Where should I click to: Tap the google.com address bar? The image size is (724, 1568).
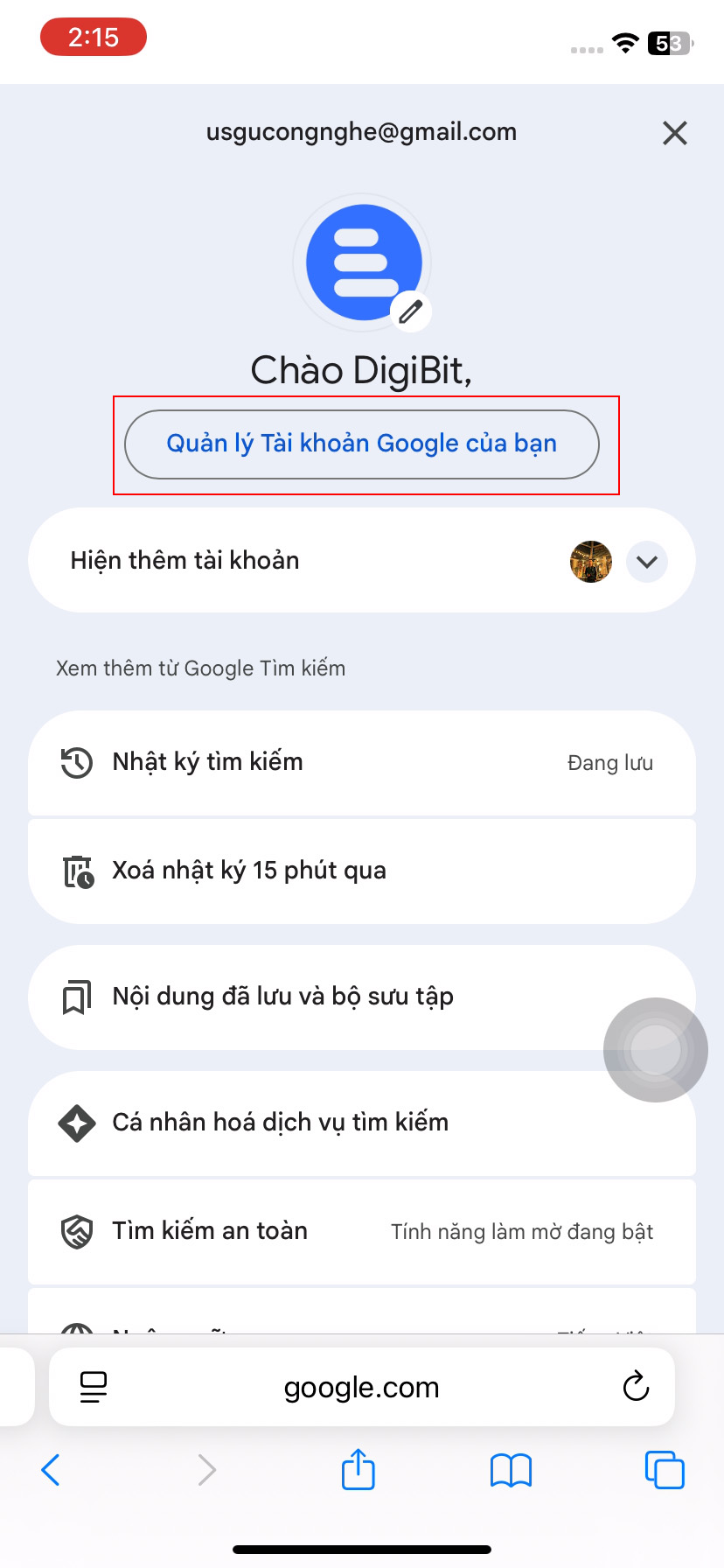tap(362, 1387)
